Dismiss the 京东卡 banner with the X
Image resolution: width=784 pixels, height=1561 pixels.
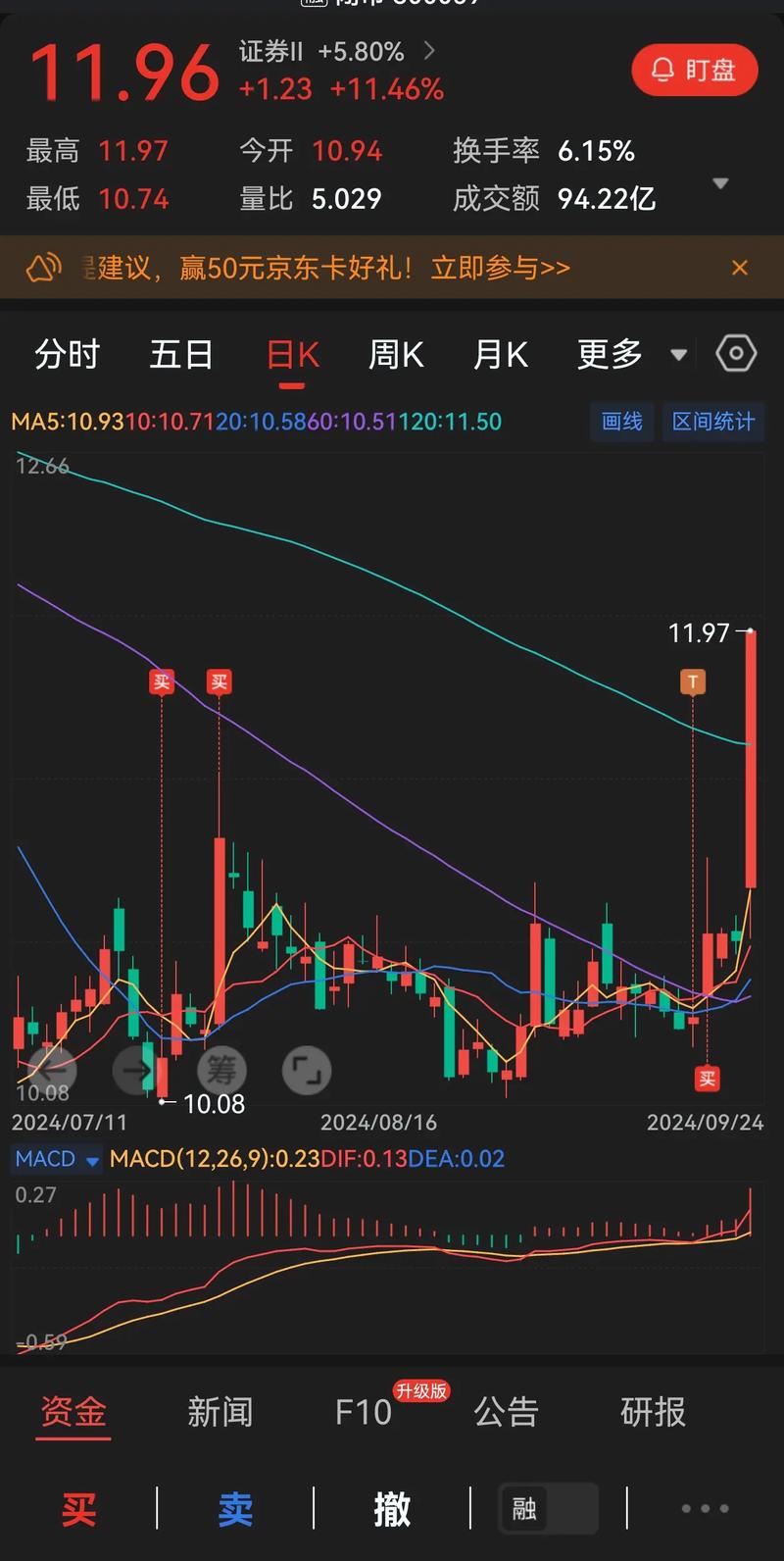point(740,267)
